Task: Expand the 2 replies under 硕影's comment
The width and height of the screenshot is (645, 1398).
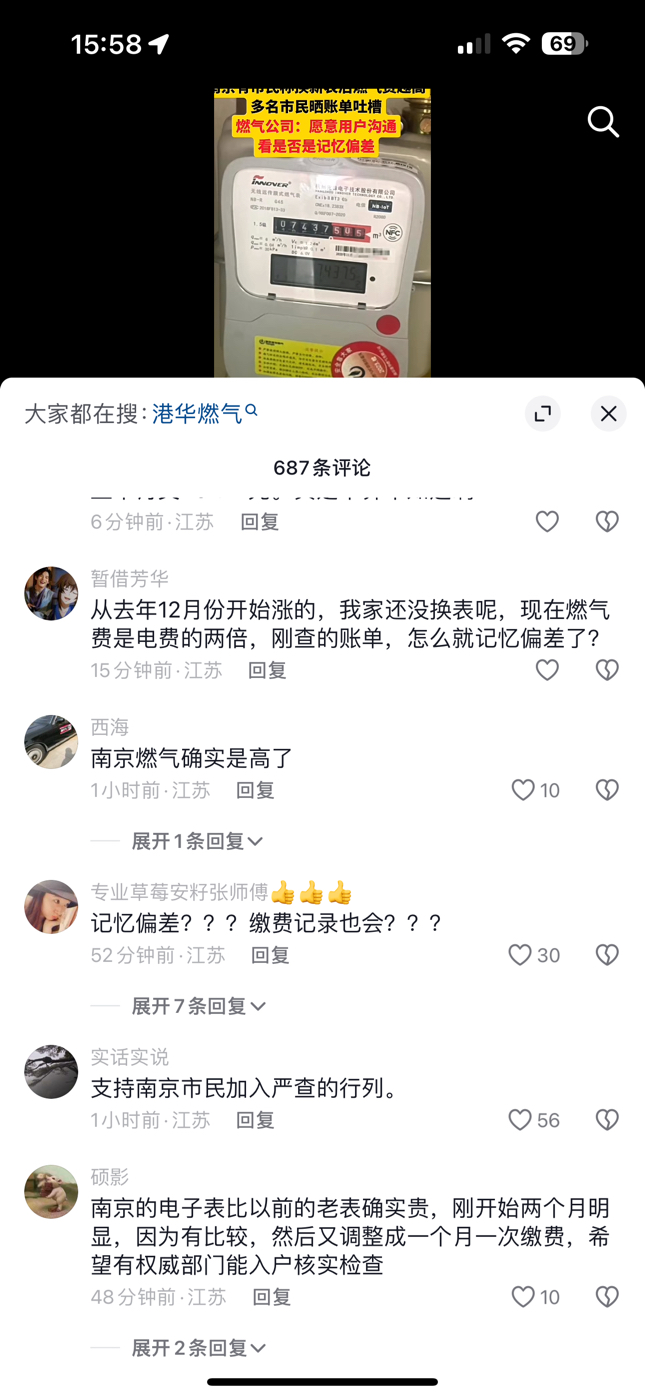Action: pos(198,1348)
